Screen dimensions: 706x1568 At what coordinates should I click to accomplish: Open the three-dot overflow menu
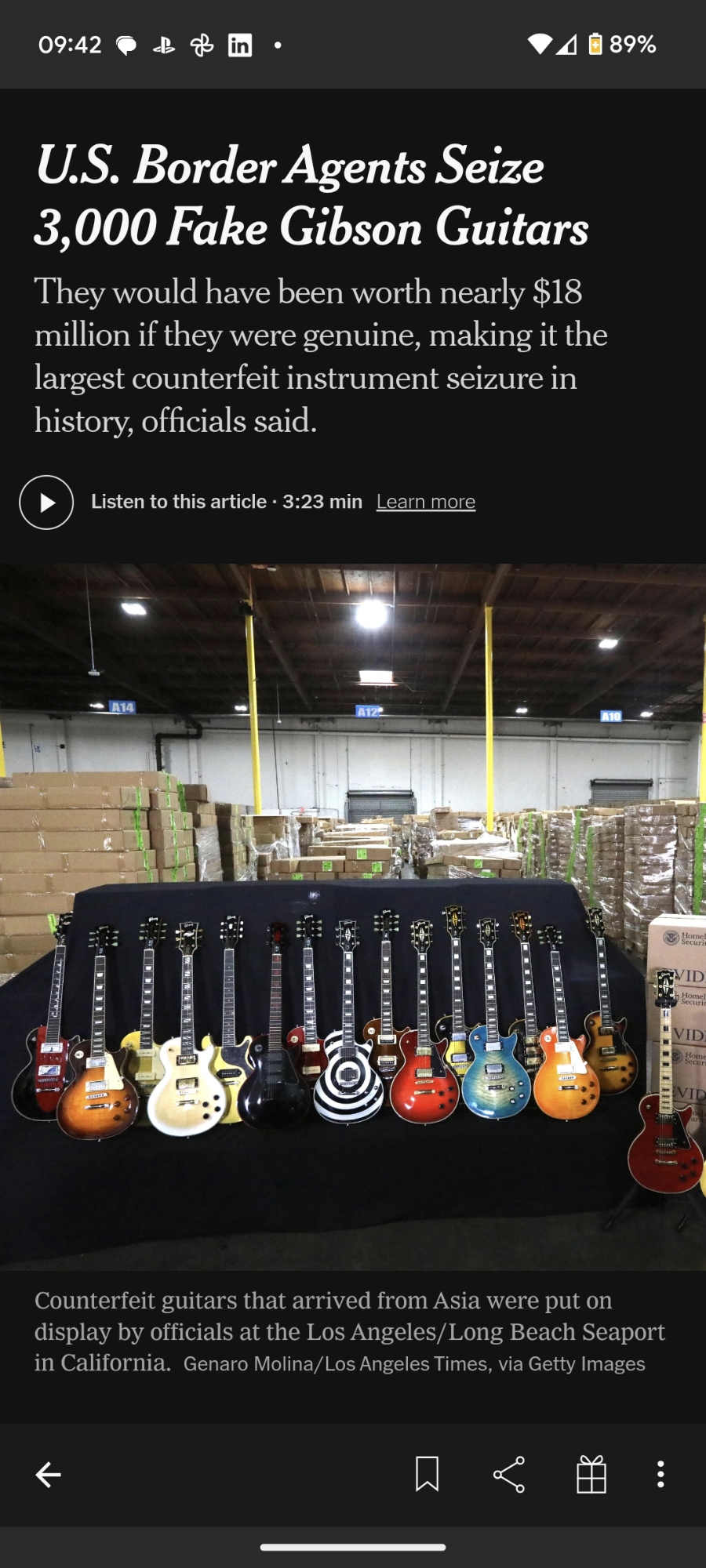click(x=661, y=1474)
